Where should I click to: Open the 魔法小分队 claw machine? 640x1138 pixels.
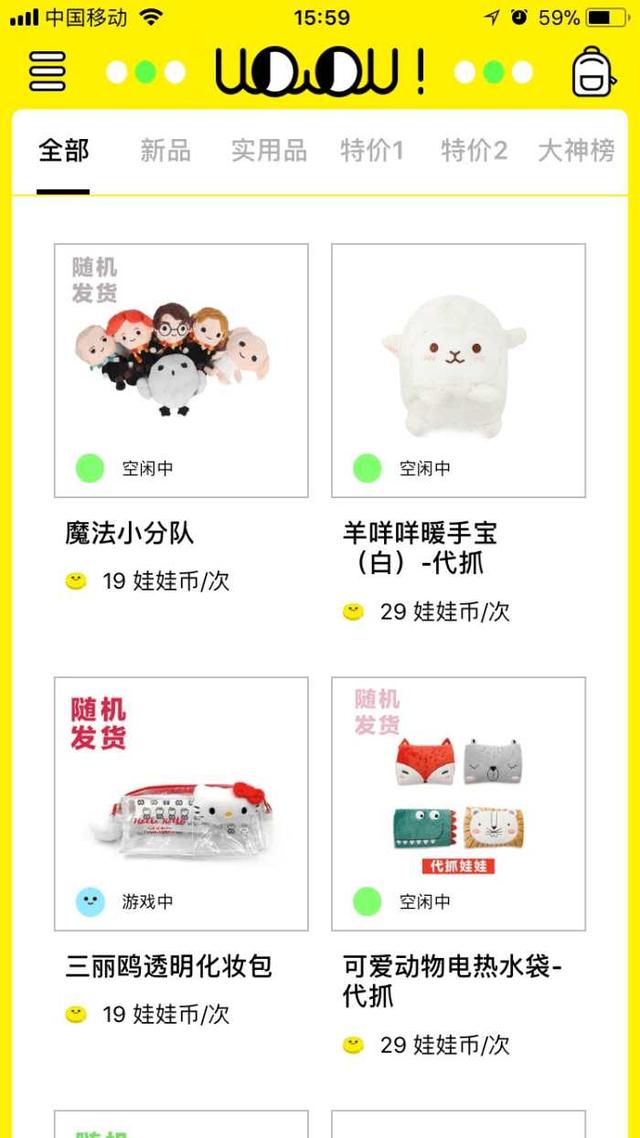[x=181, y=371]
